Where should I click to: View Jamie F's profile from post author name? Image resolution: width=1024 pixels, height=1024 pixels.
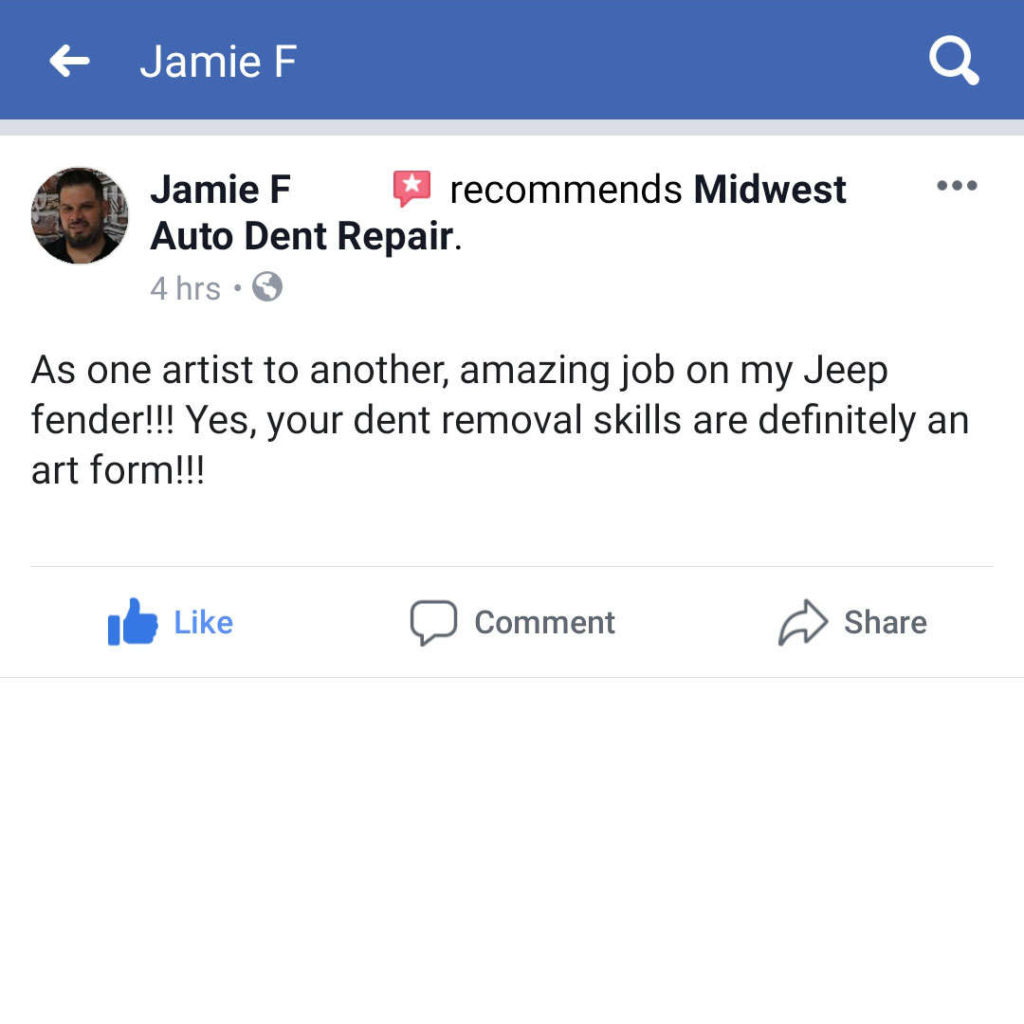(220, 189)
